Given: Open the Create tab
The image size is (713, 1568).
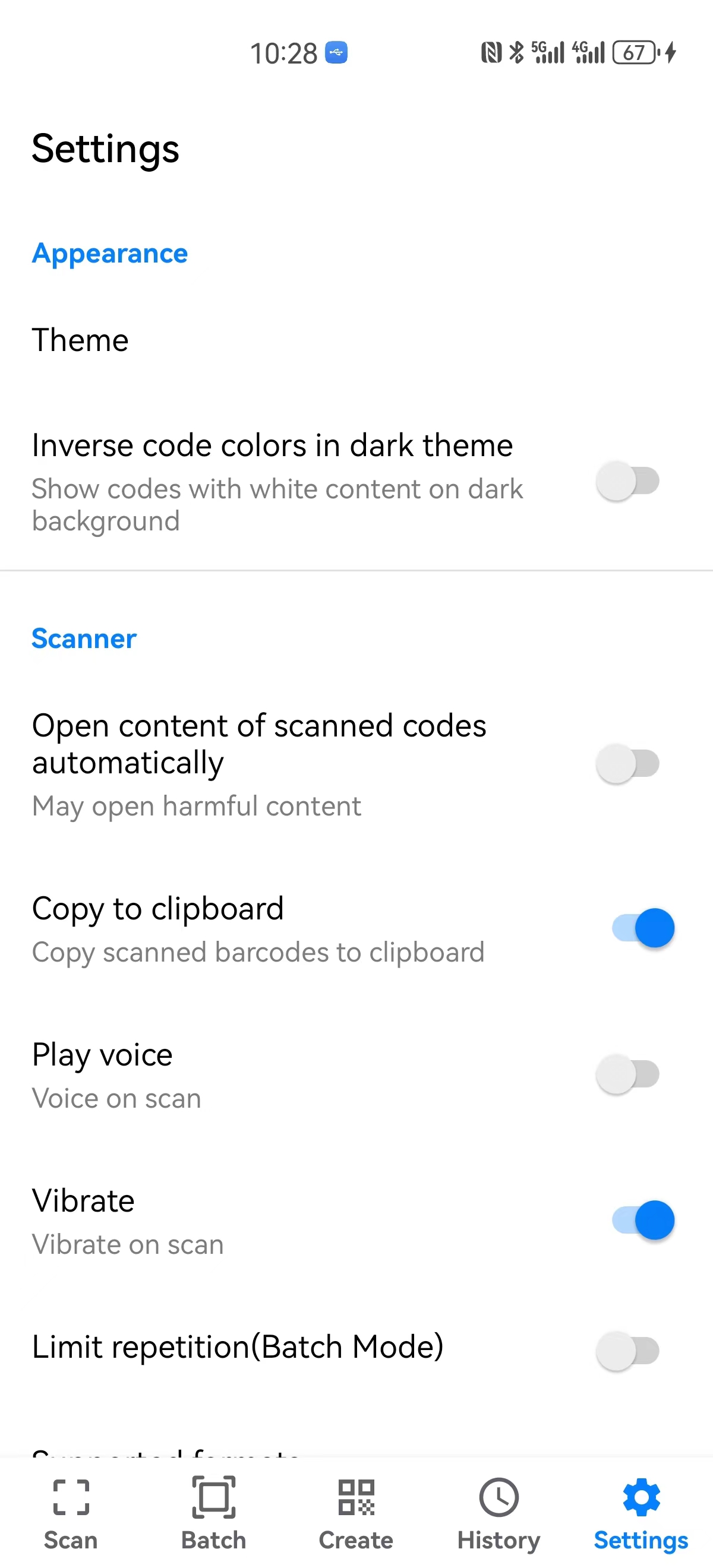Looking at the screenshot, I should point(356,1513).
